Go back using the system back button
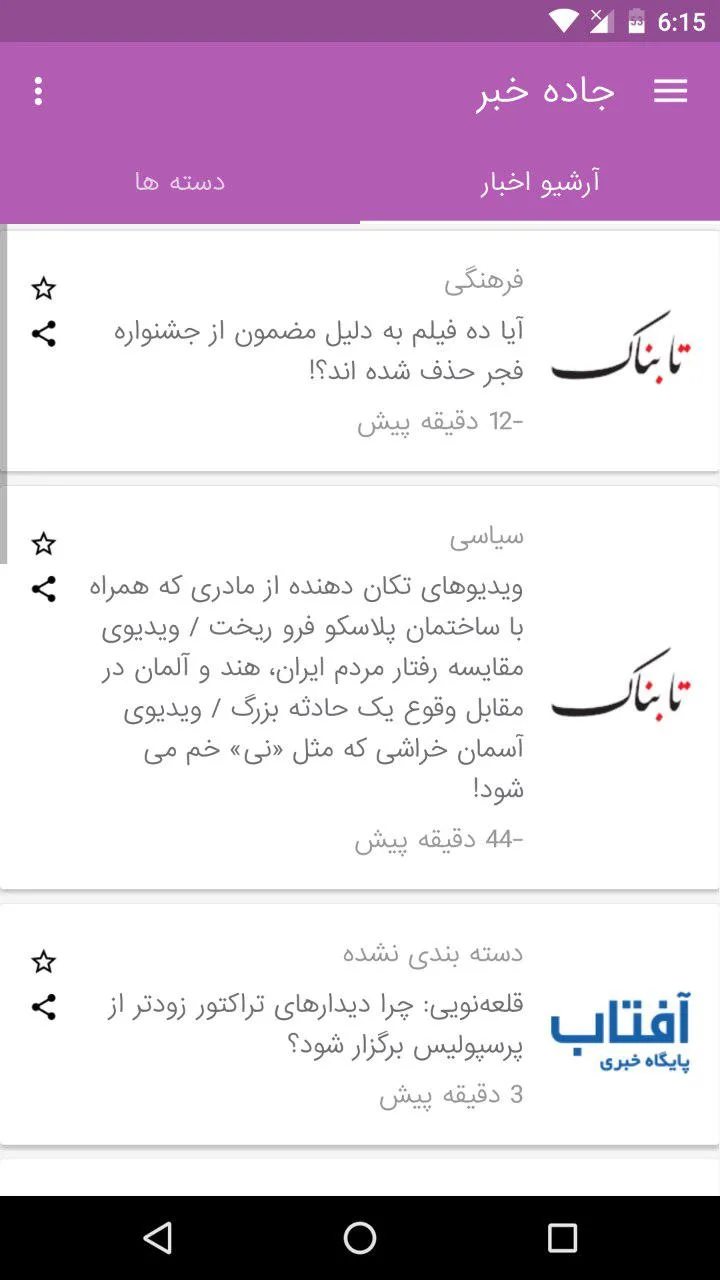720x1280 pixels. tap(158, 1238)
